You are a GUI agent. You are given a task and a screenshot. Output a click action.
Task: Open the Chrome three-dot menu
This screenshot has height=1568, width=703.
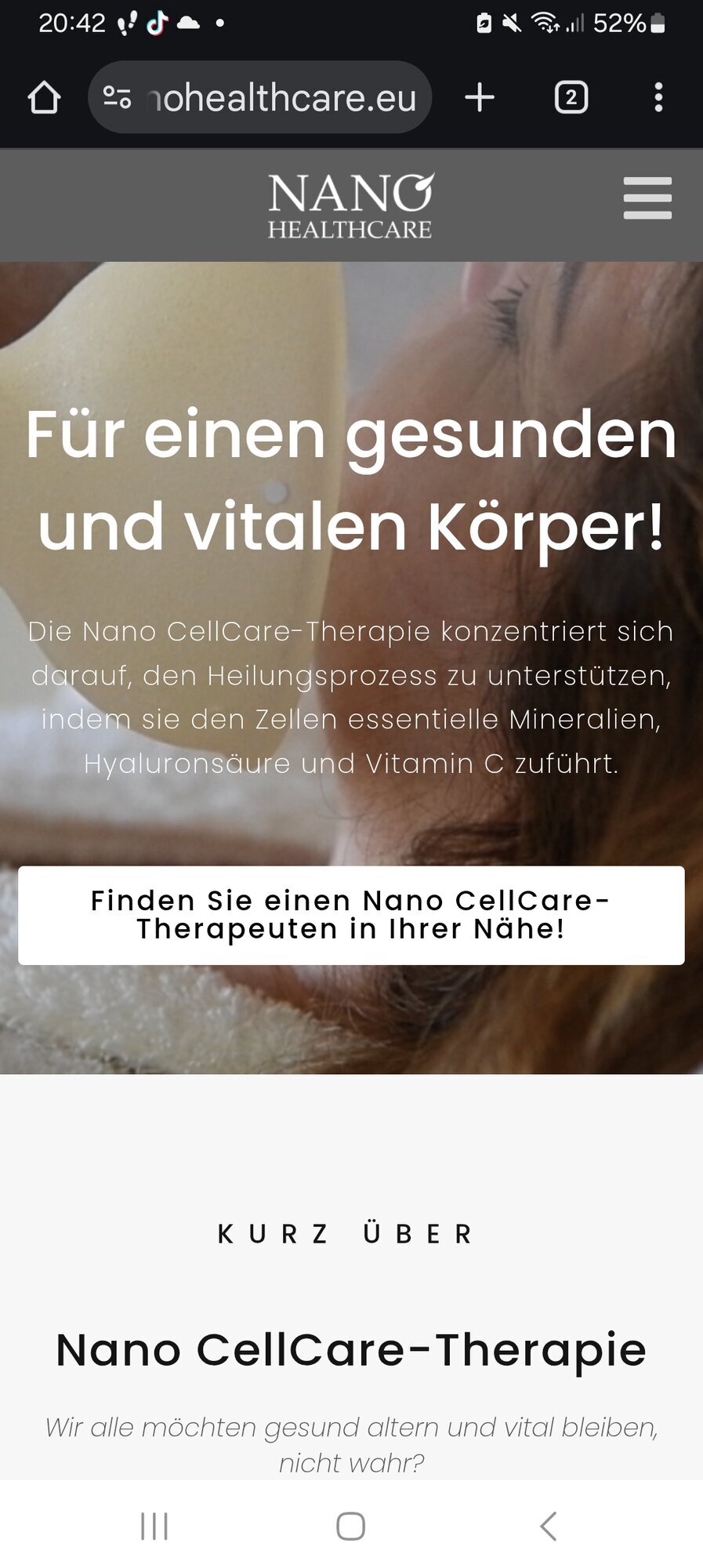[x=657, y=96]
